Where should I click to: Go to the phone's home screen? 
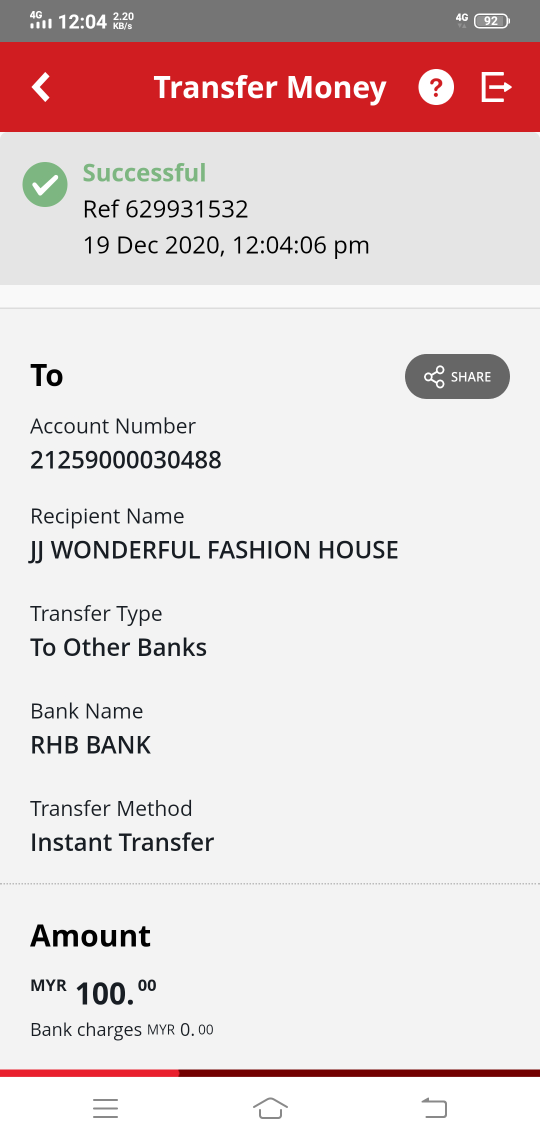point(270,1108)
